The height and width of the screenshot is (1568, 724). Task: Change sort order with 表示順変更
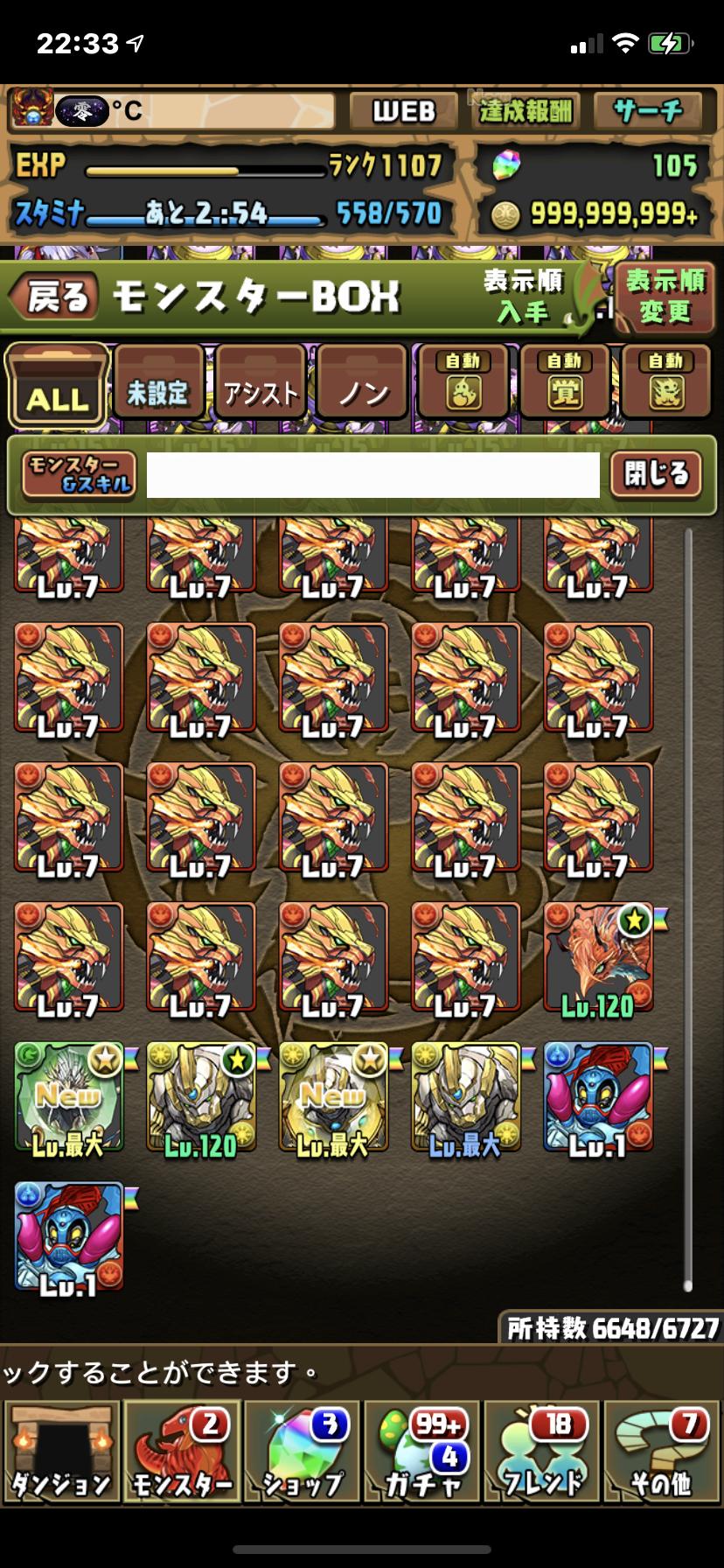pyautogui.click(x=665, y=296)
